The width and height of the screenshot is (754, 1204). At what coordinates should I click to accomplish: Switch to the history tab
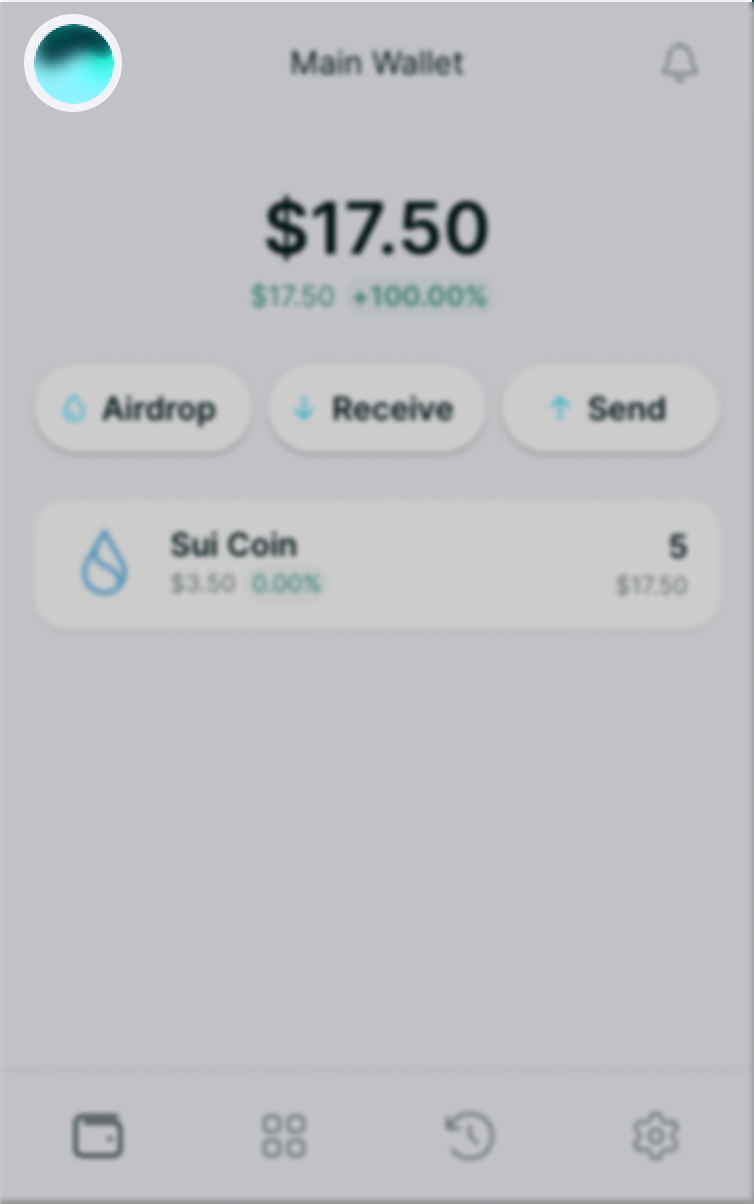[x=469, y=1136]
